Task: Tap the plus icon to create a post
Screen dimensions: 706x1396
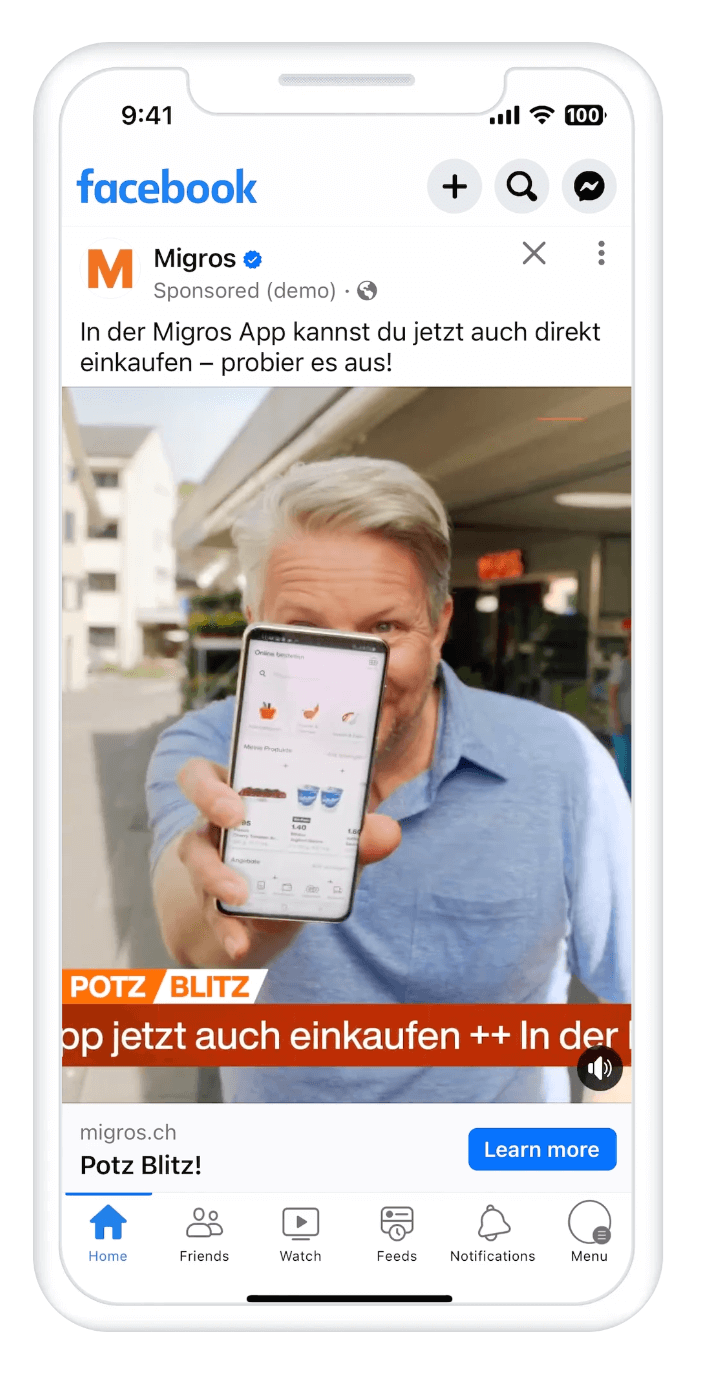Action: [455, 187]
